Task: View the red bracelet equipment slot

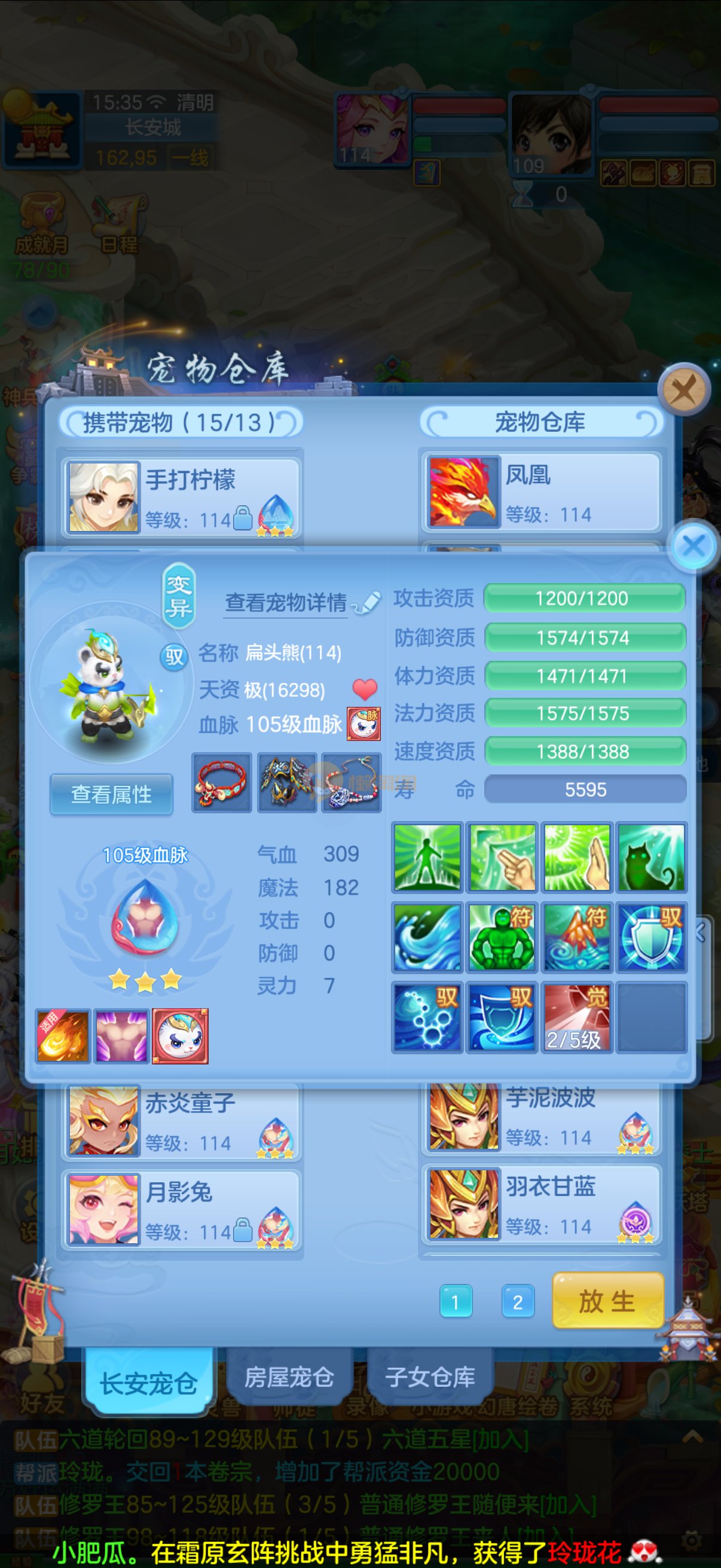Action: pos(221,783)
